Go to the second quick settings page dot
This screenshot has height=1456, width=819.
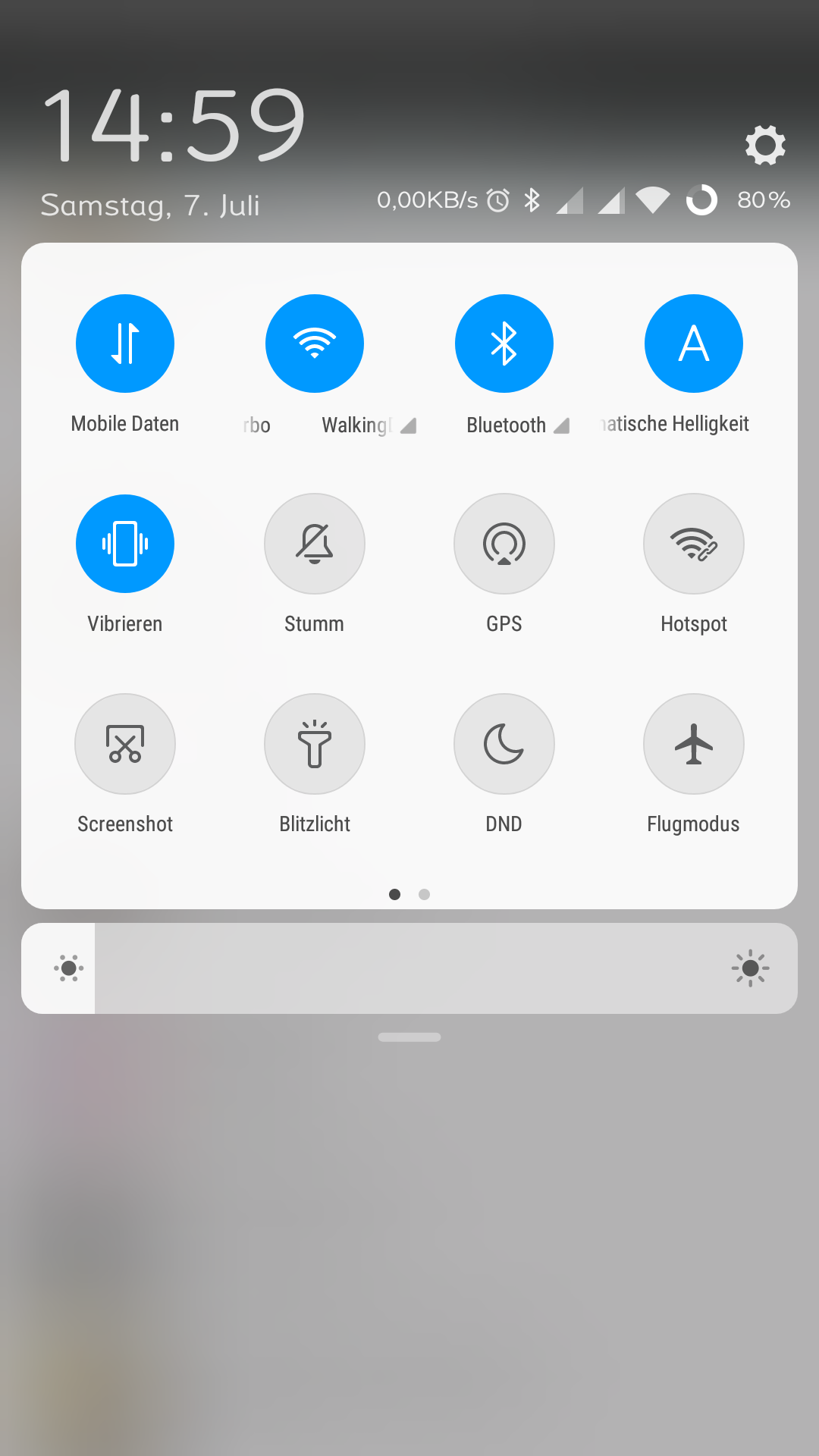pyautogui.click(x=425, y=894)
